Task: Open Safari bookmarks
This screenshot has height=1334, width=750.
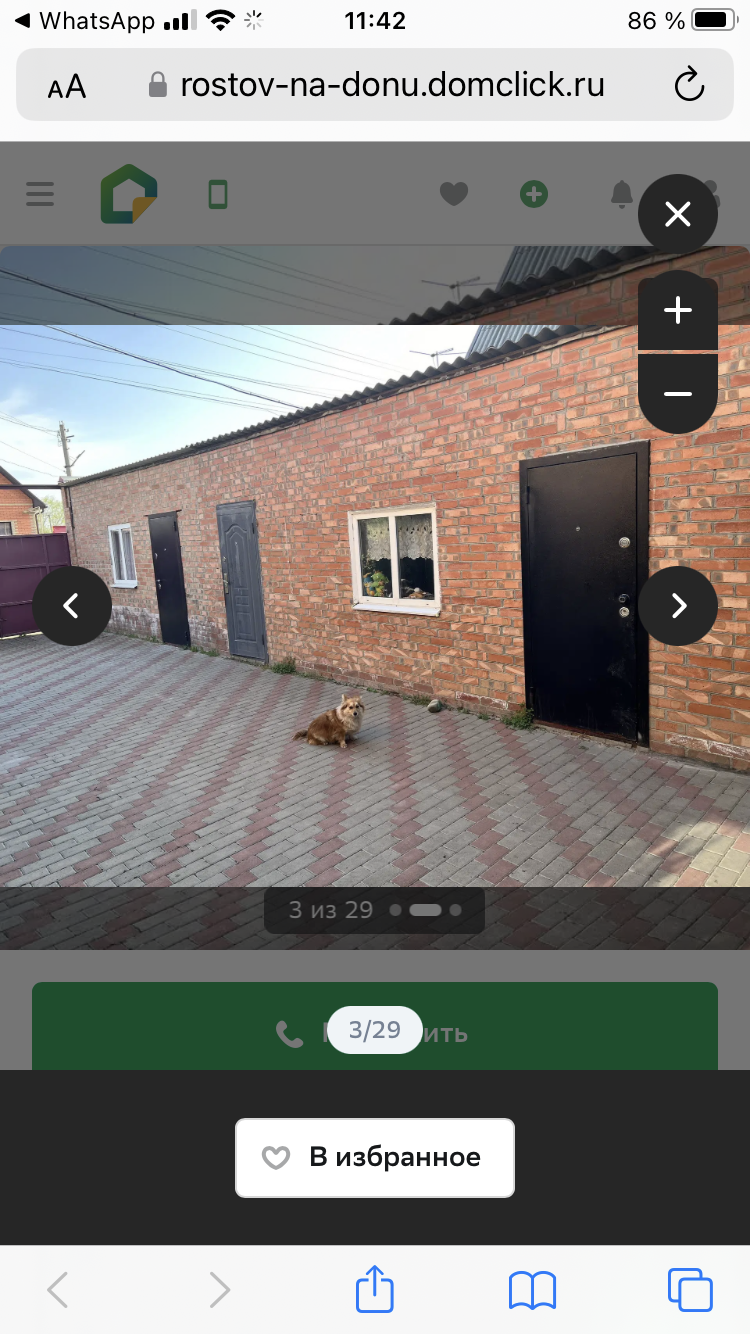Action: (x=532, y=1289)
